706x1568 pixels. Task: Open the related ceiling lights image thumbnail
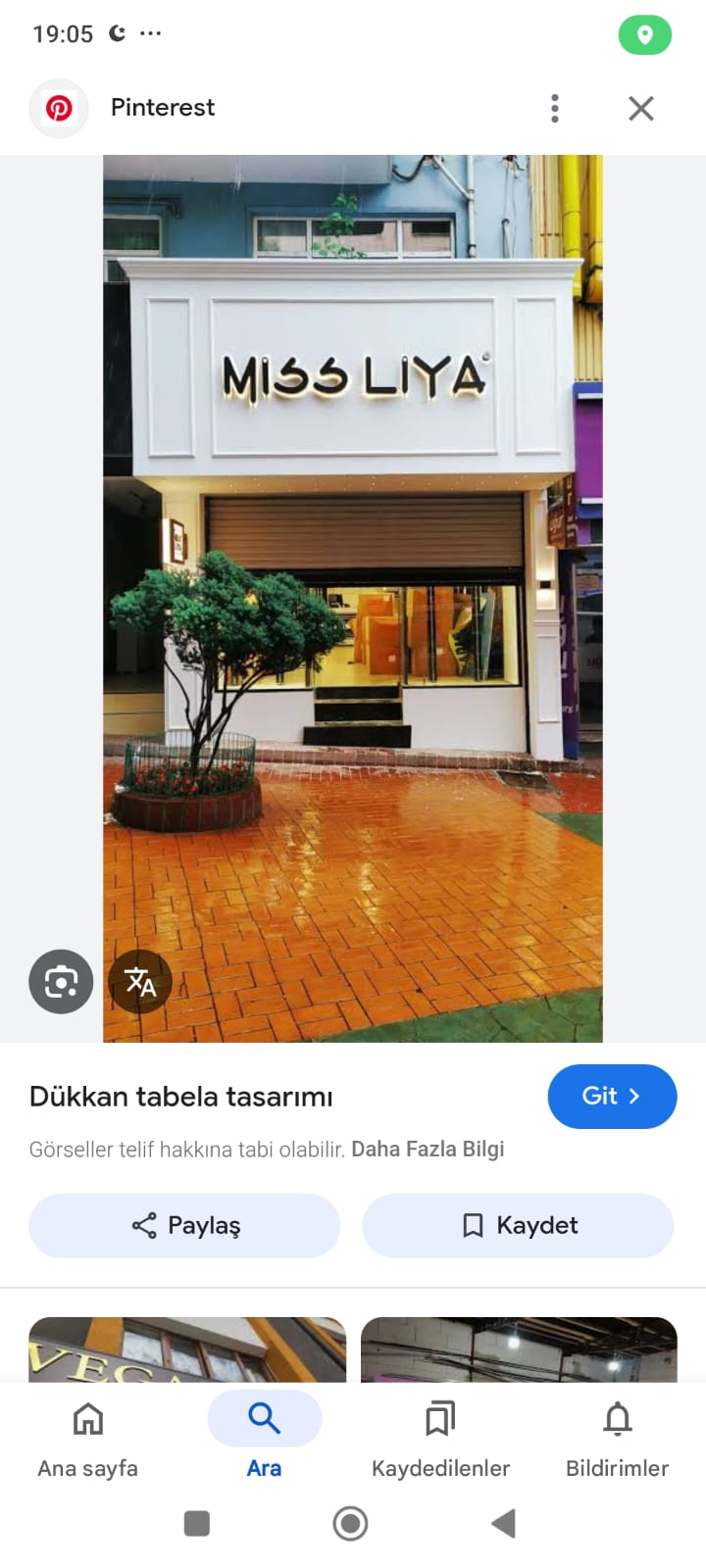(519, 1350)
